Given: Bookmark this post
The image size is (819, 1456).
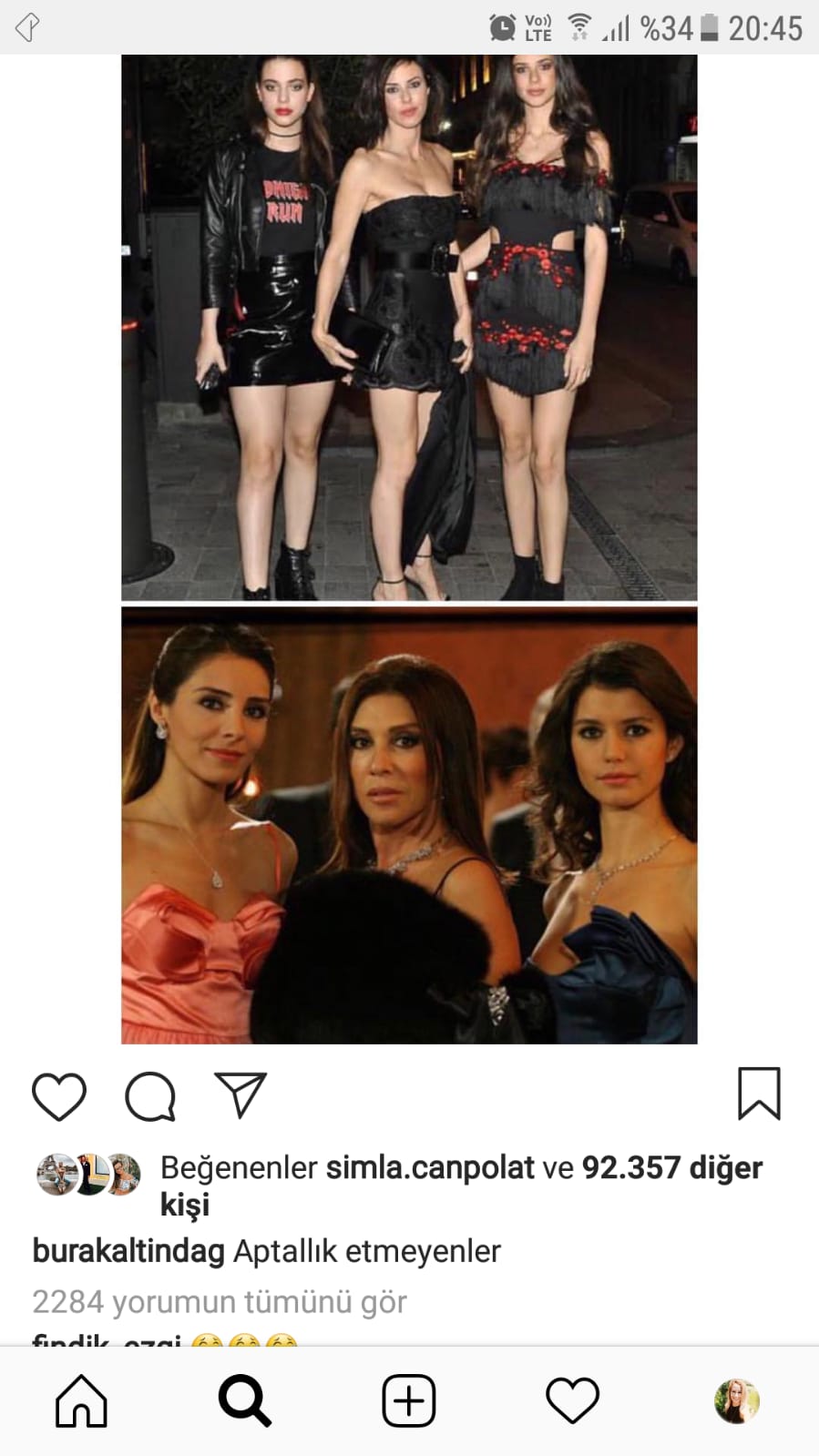Looking at the screenshot, I should (758, 1094).
